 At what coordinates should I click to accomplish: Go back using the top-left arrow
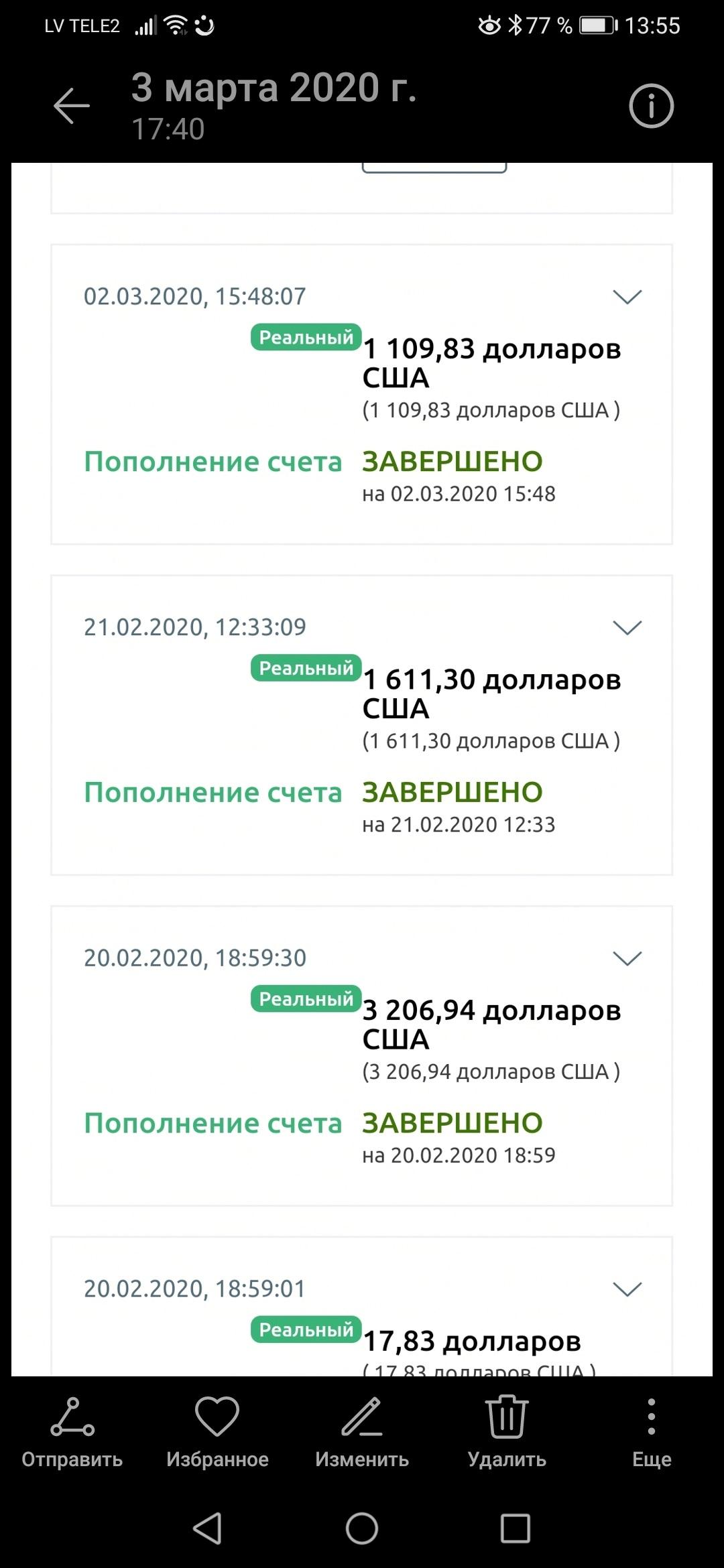[72, 106]
